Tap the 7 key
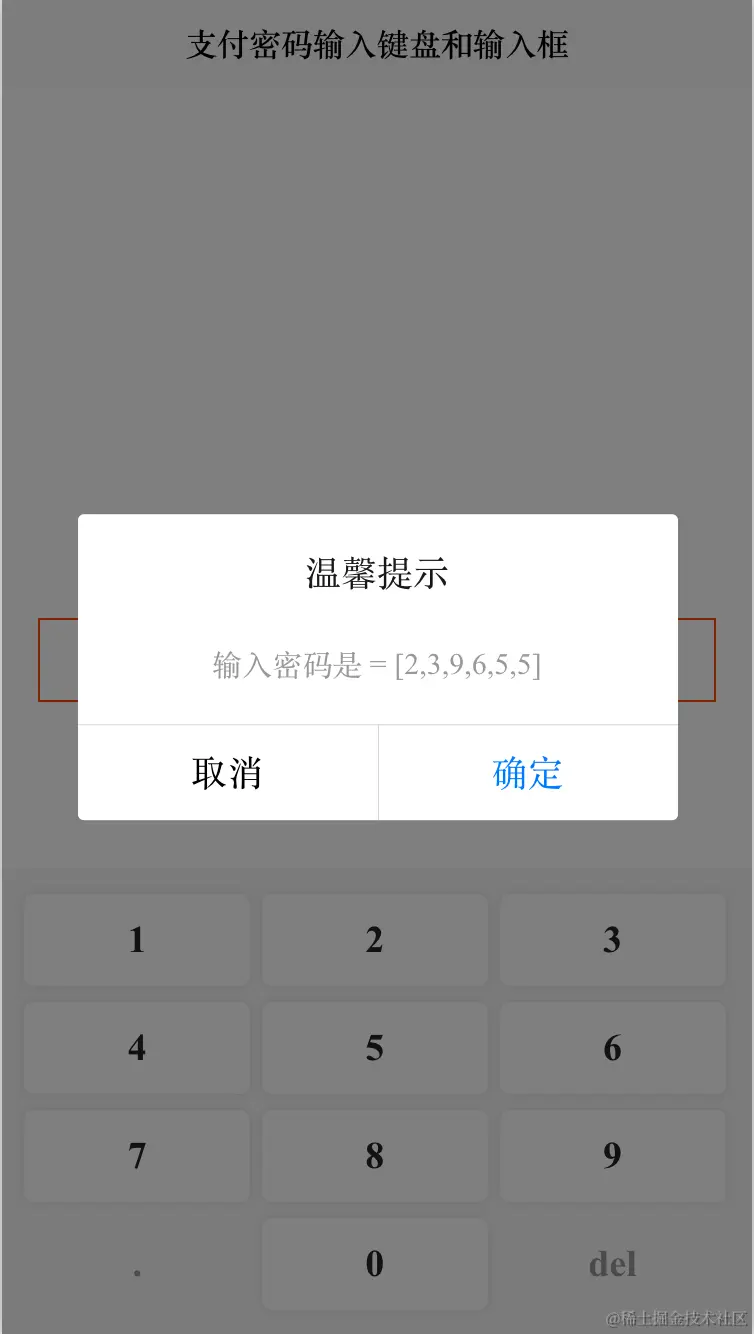 coord(137,1156)
